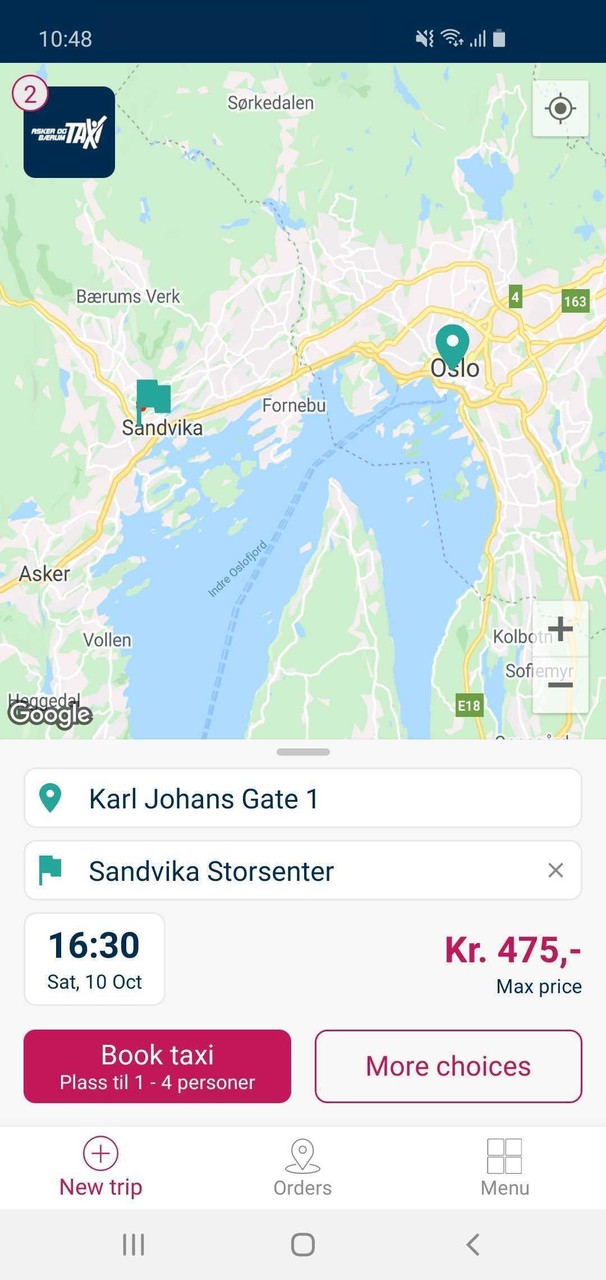Image resolution: width=606 pixels, height=1280 pixels.
Task: Clear the Sandvika Storsenter destination
Action: point(556,871)
